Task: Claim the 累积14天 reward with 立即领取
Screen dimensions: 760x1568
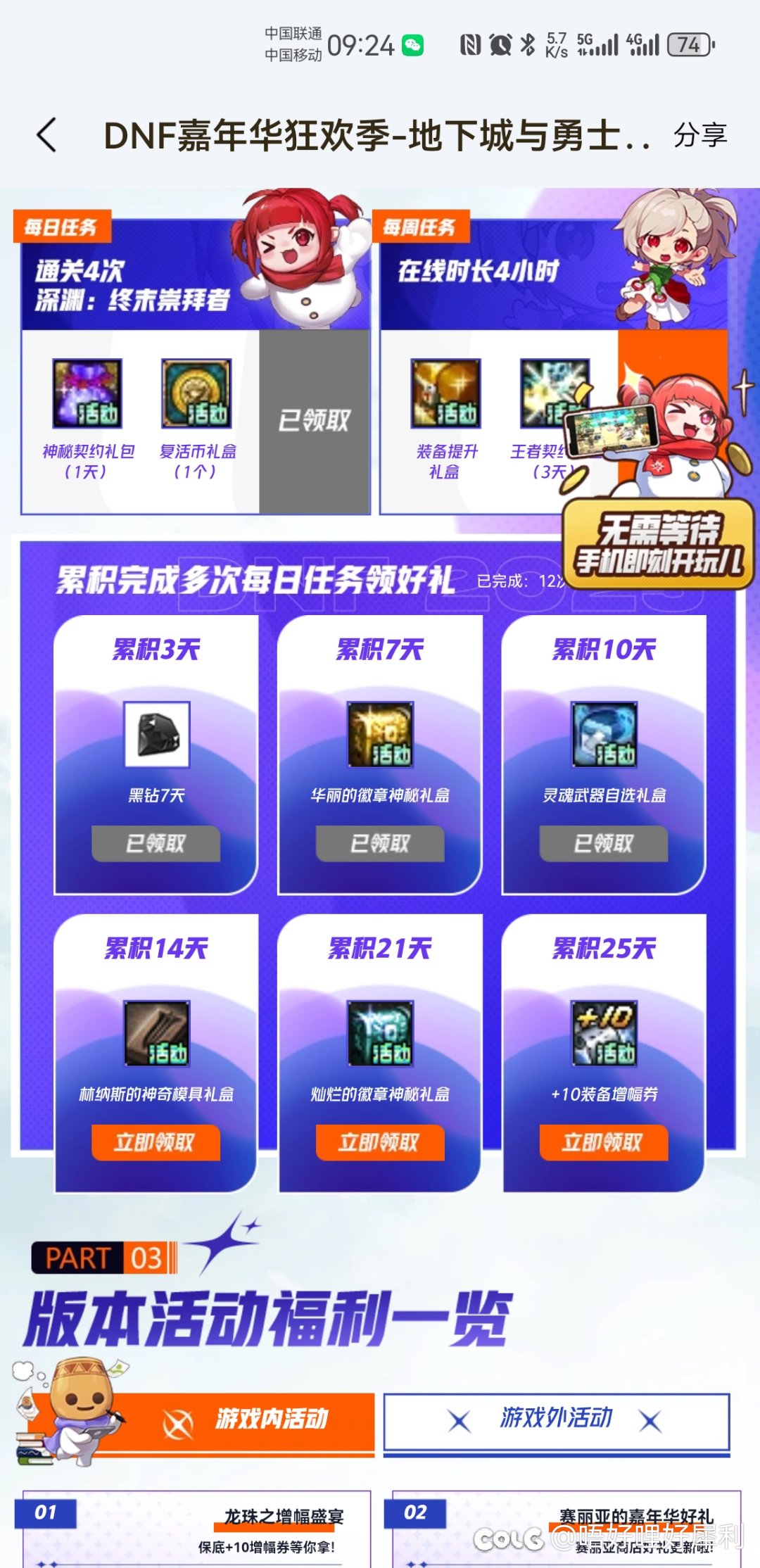Action: pos(156,1142)
